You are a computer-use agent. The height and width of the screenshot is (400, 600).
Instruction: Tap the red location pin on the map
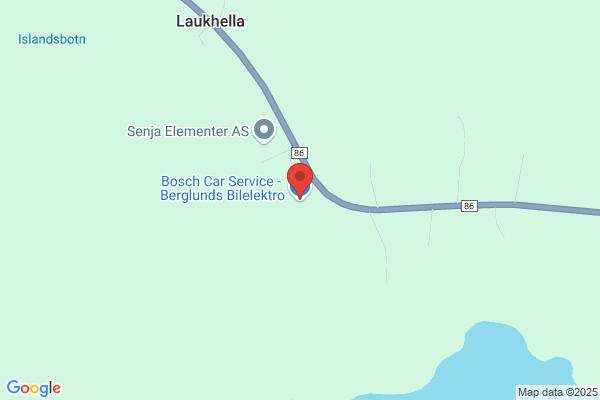pyautogui.click(x=300, y=181)
